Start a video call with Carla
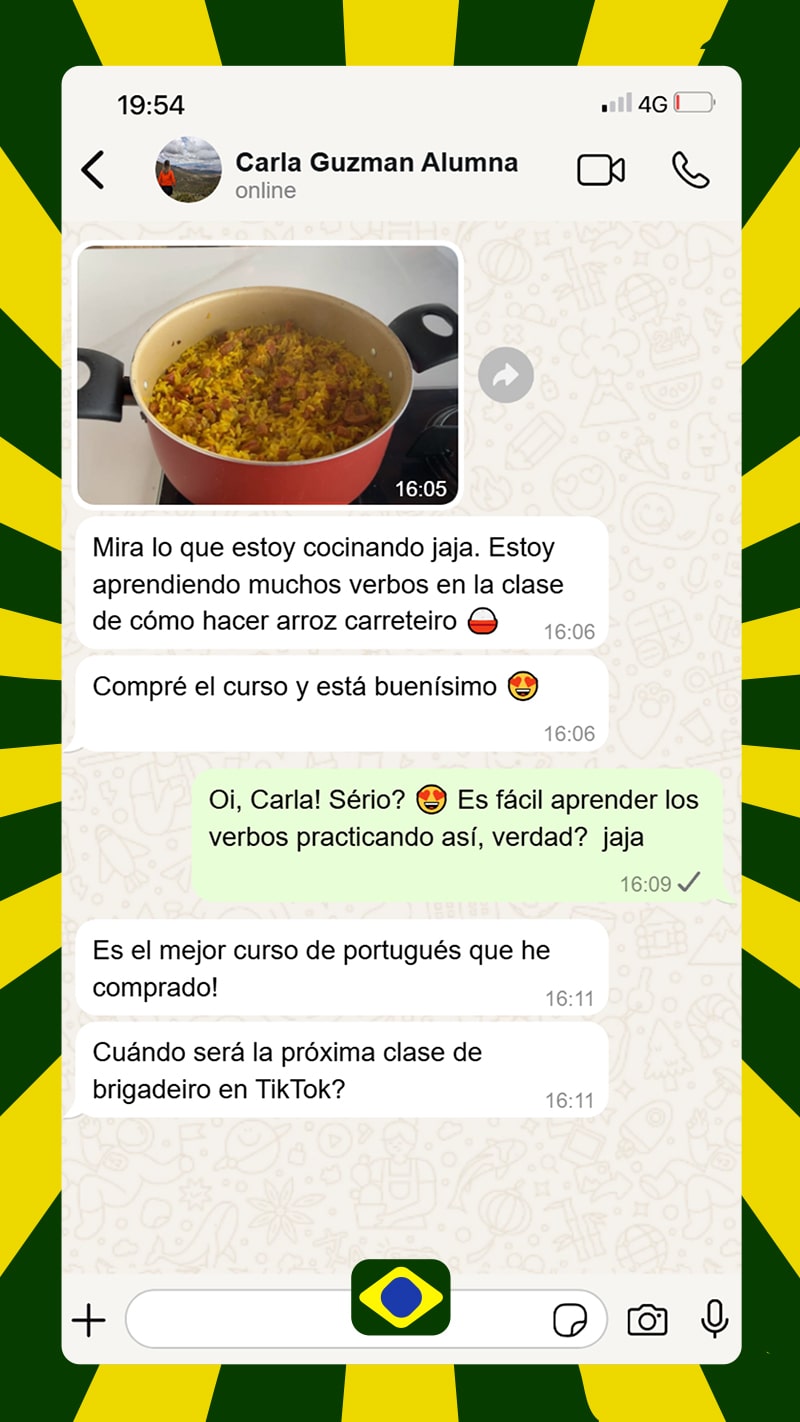800x1422 pixels. point(600,170)
